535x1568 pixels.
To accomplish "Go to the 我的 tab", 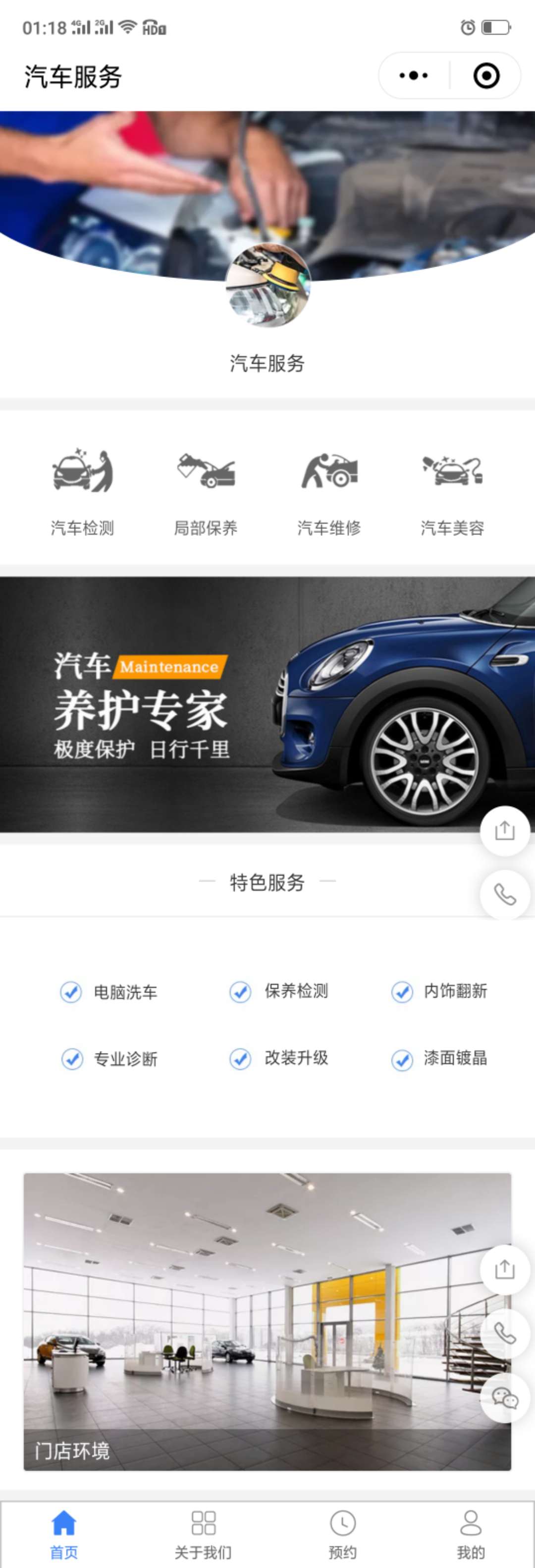I will coord(471,1534).
